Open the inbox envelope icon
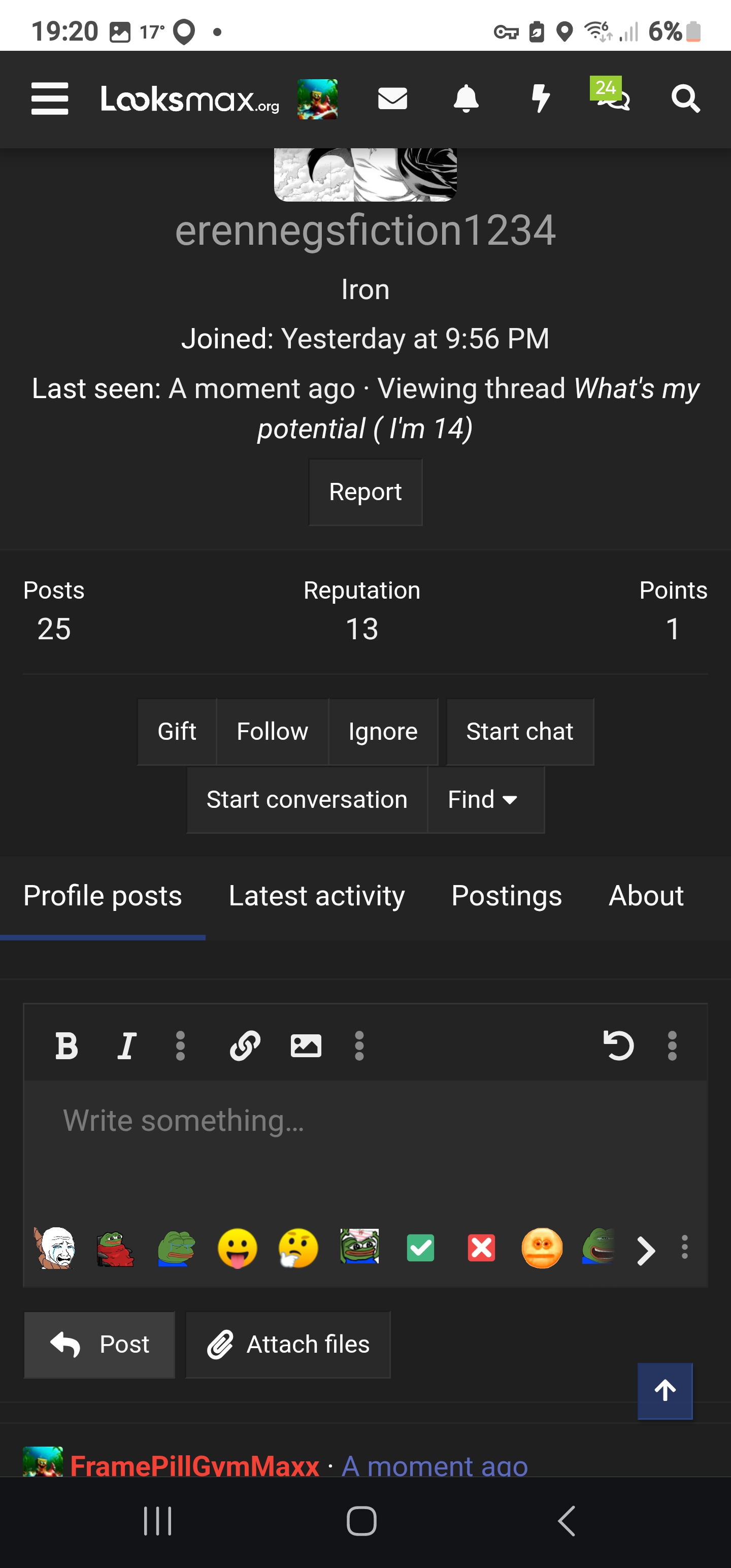The width and height of the screenshot is (731, 1568). pyautogui.click(x=392, y=99)
